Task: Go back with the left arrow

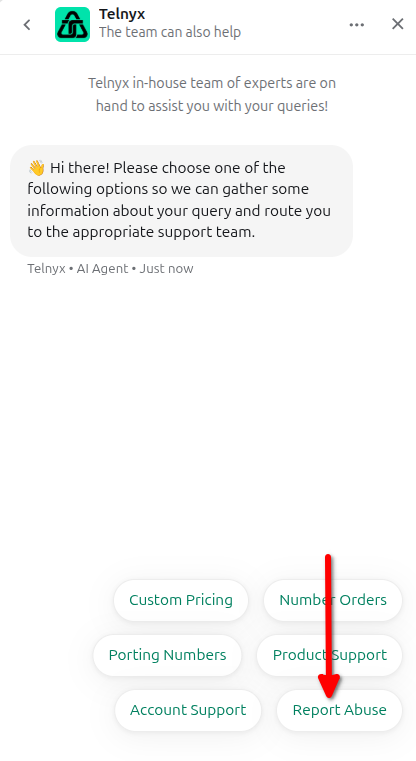Action: pyautogui.click(x=27, y=24)
